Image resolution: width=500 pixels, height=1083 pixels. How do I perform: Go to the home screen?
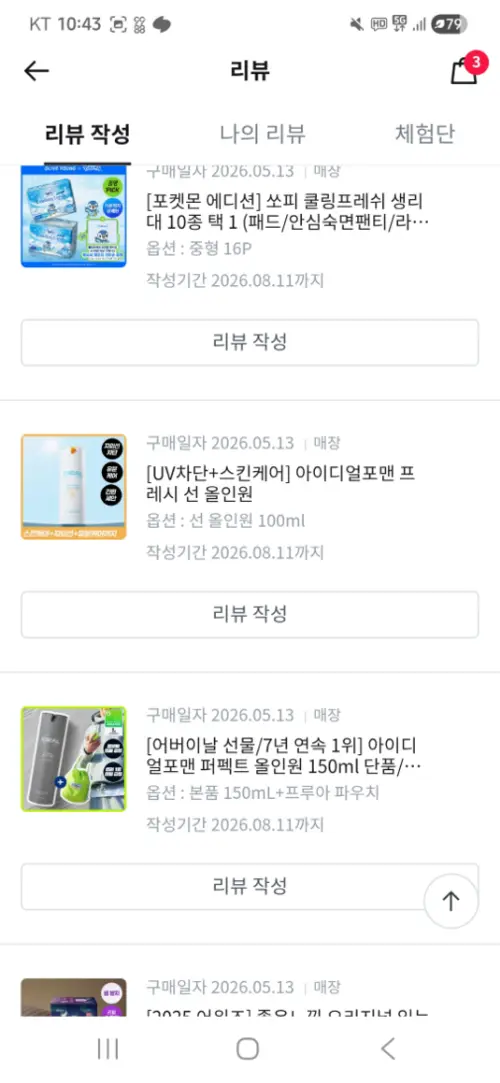pyautogui.click(x=248, y=1048)
